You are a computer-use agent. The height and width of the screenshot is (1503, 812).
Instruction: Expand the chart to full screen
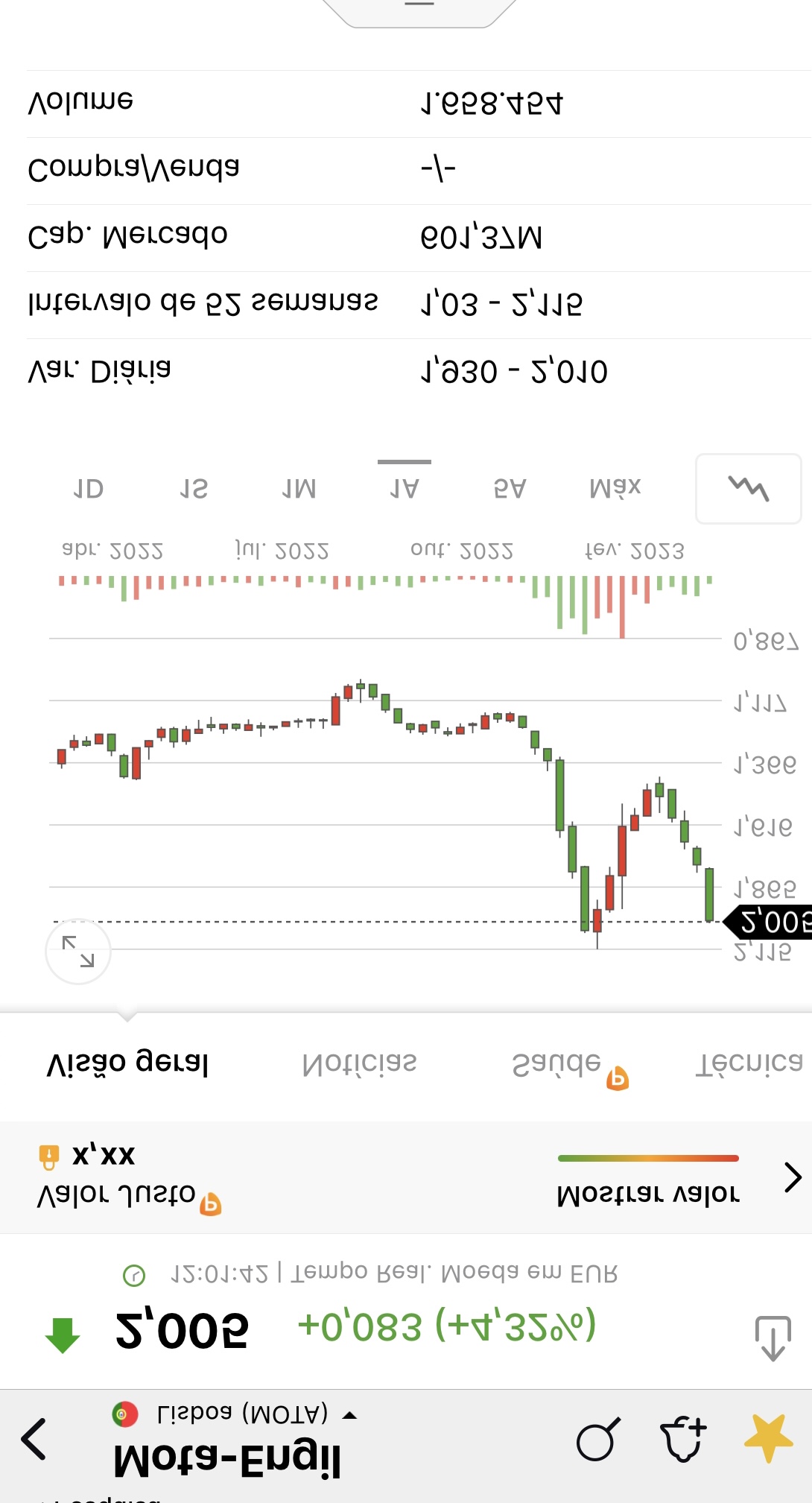(78, 952)
